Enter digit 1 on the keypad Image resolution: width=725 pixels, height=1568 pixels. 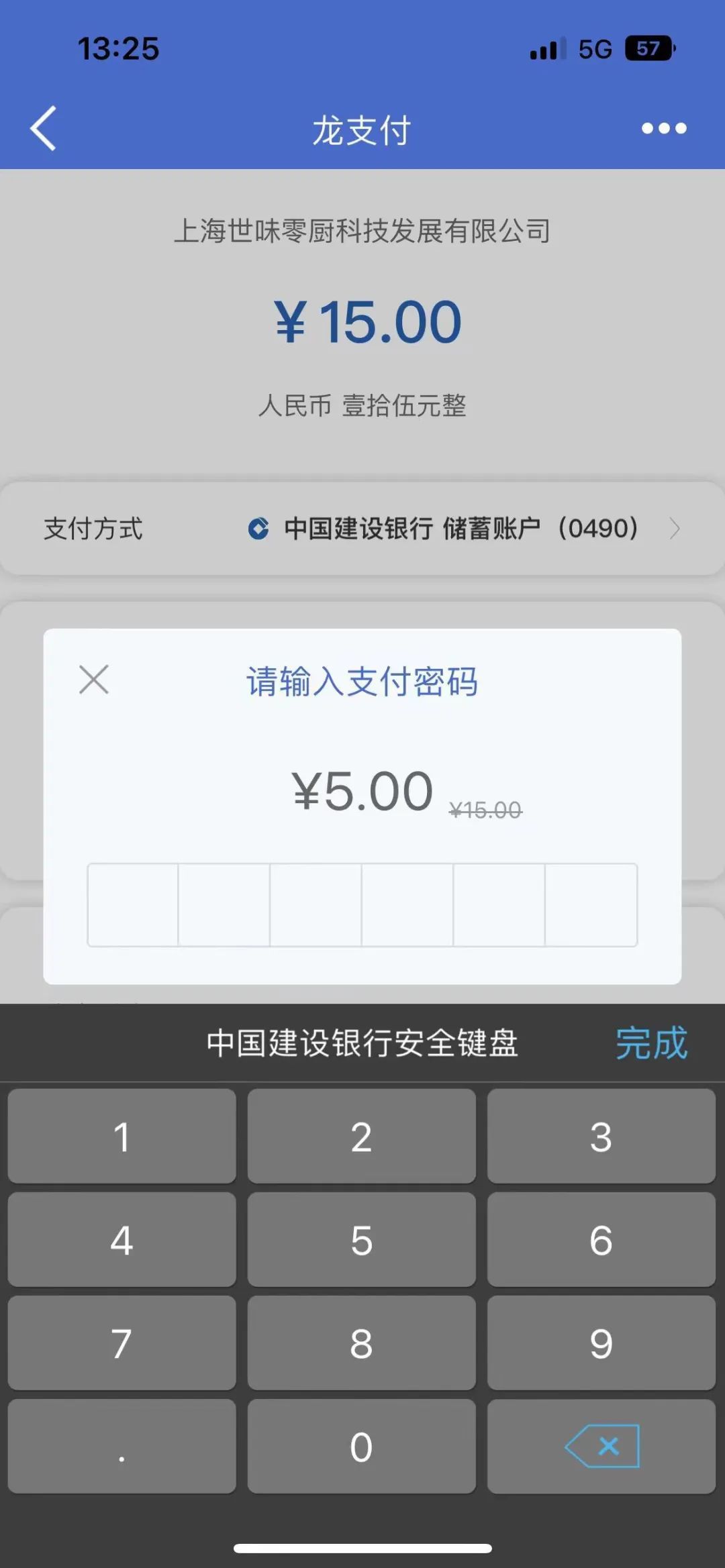122,1137
